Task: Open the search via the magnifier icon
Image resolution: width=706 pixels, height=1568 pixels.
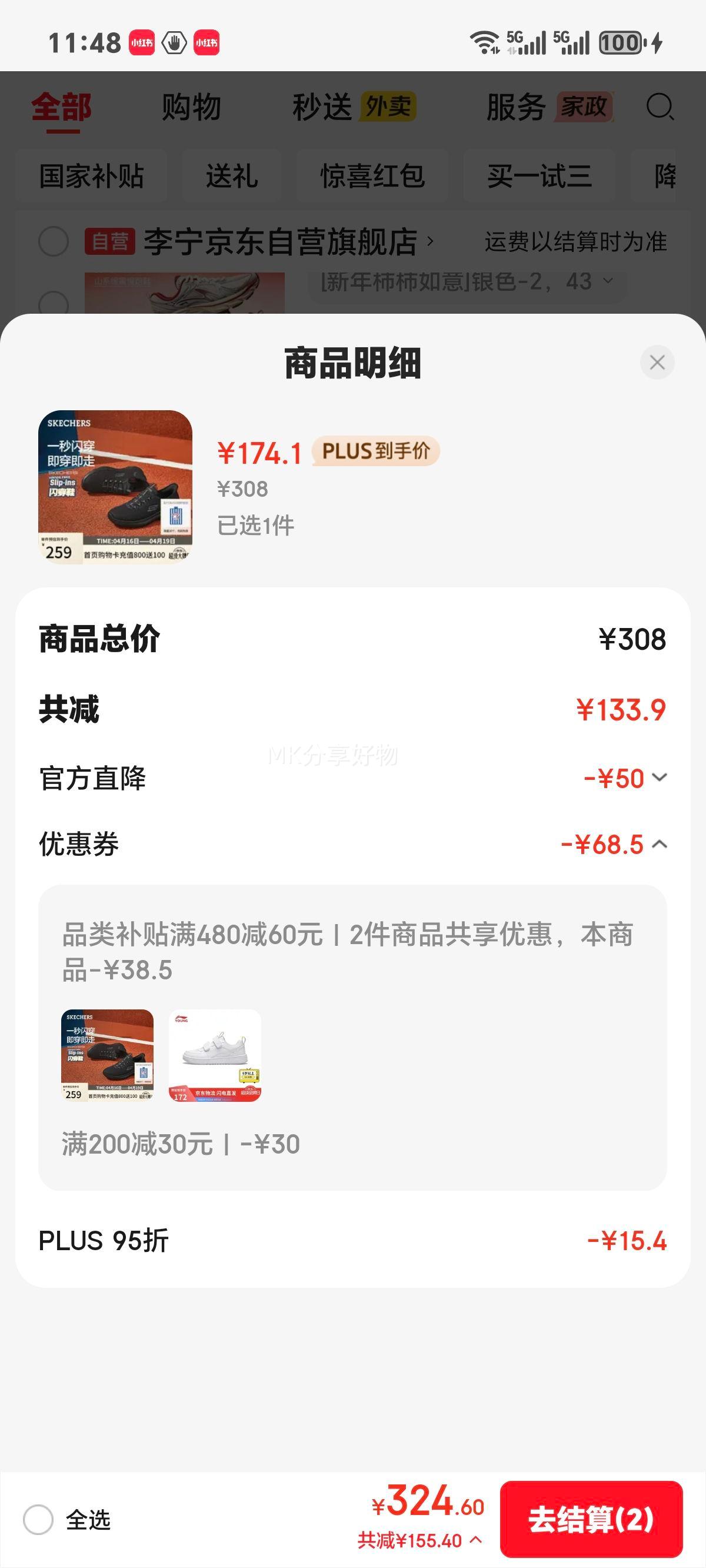Action: tap(659, 108)
